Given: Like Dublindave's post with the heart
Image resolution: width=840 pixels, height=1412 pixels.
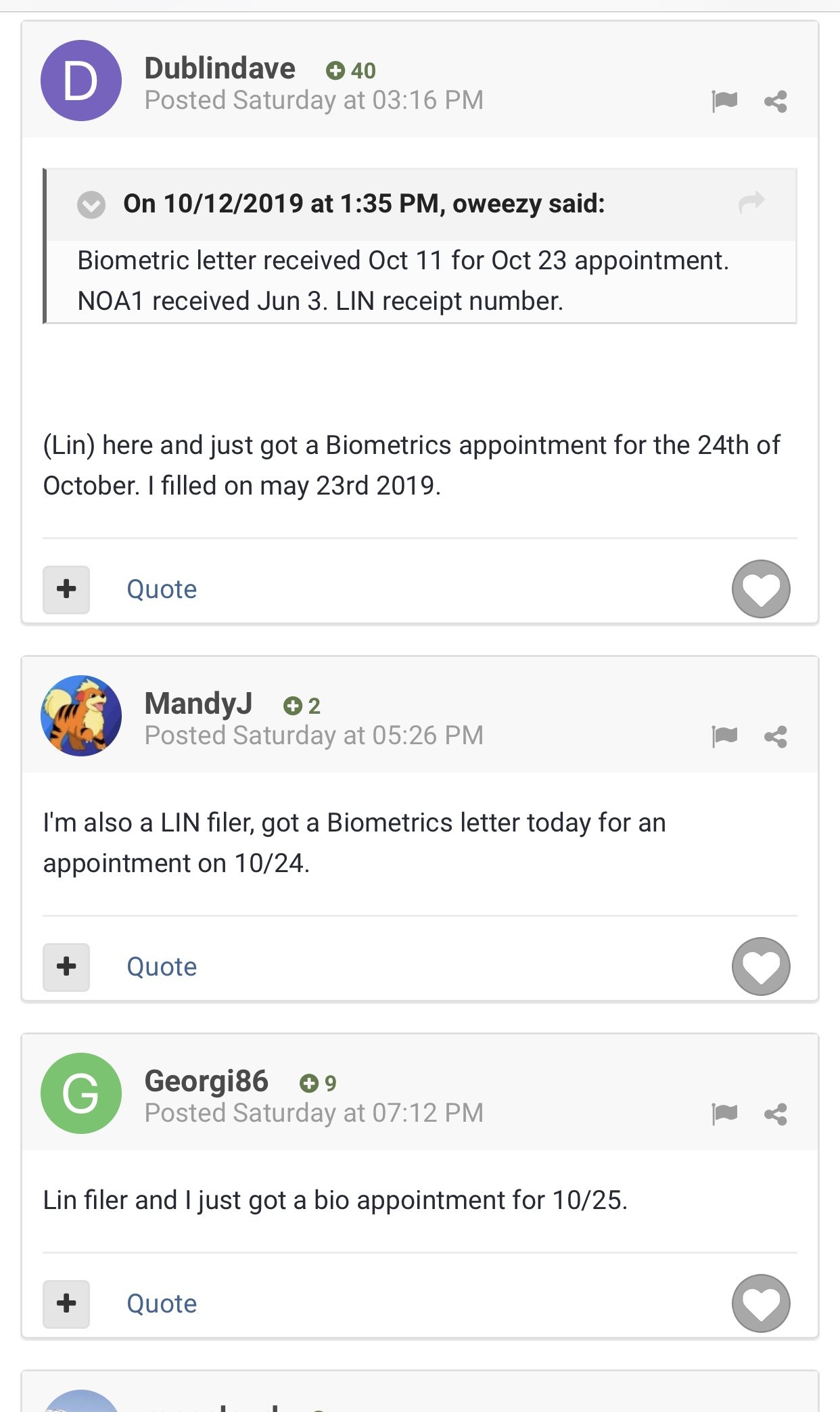Looking at the screenshot, I should [761, 589].
